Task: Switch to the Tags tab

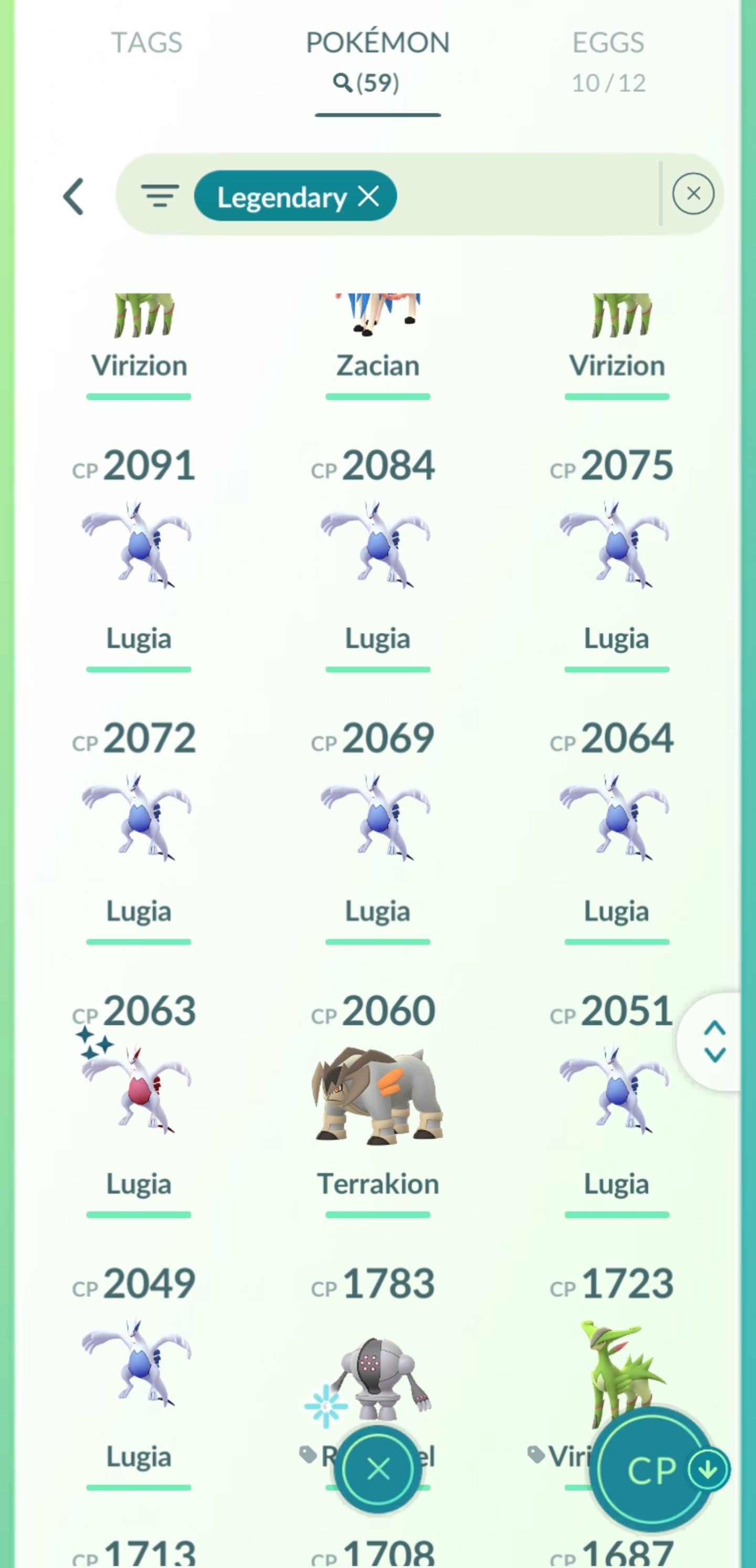Action: tap(146, 43)
